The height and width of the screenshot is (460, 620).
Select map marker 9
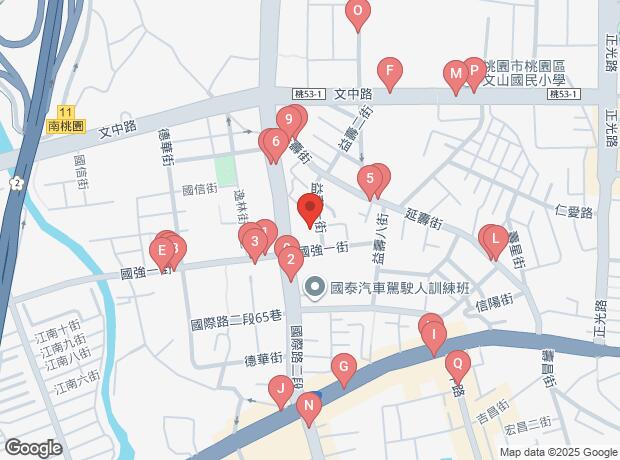pos(289,123)
